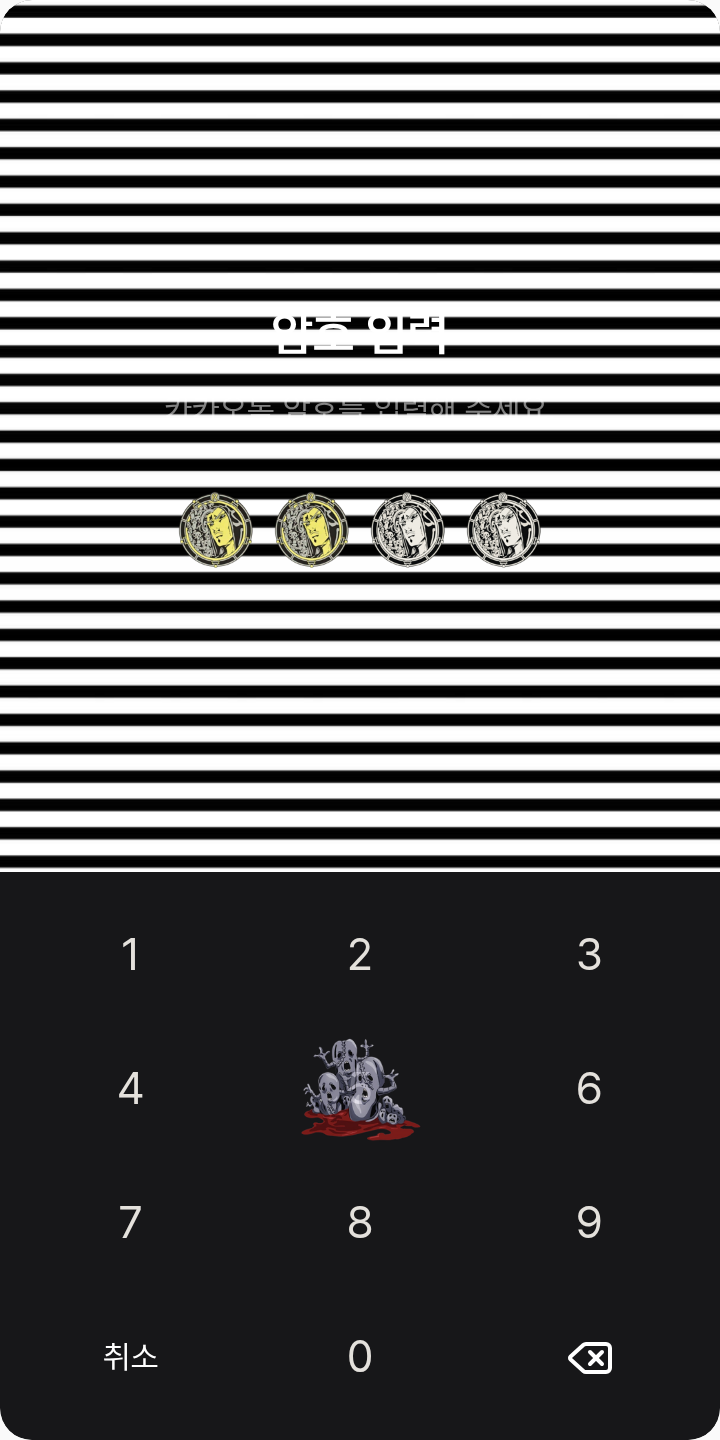The width and height of the screenshot is (720, 1440).
Task: Tap the number 7 key
Action: (x=130, y=1223)
